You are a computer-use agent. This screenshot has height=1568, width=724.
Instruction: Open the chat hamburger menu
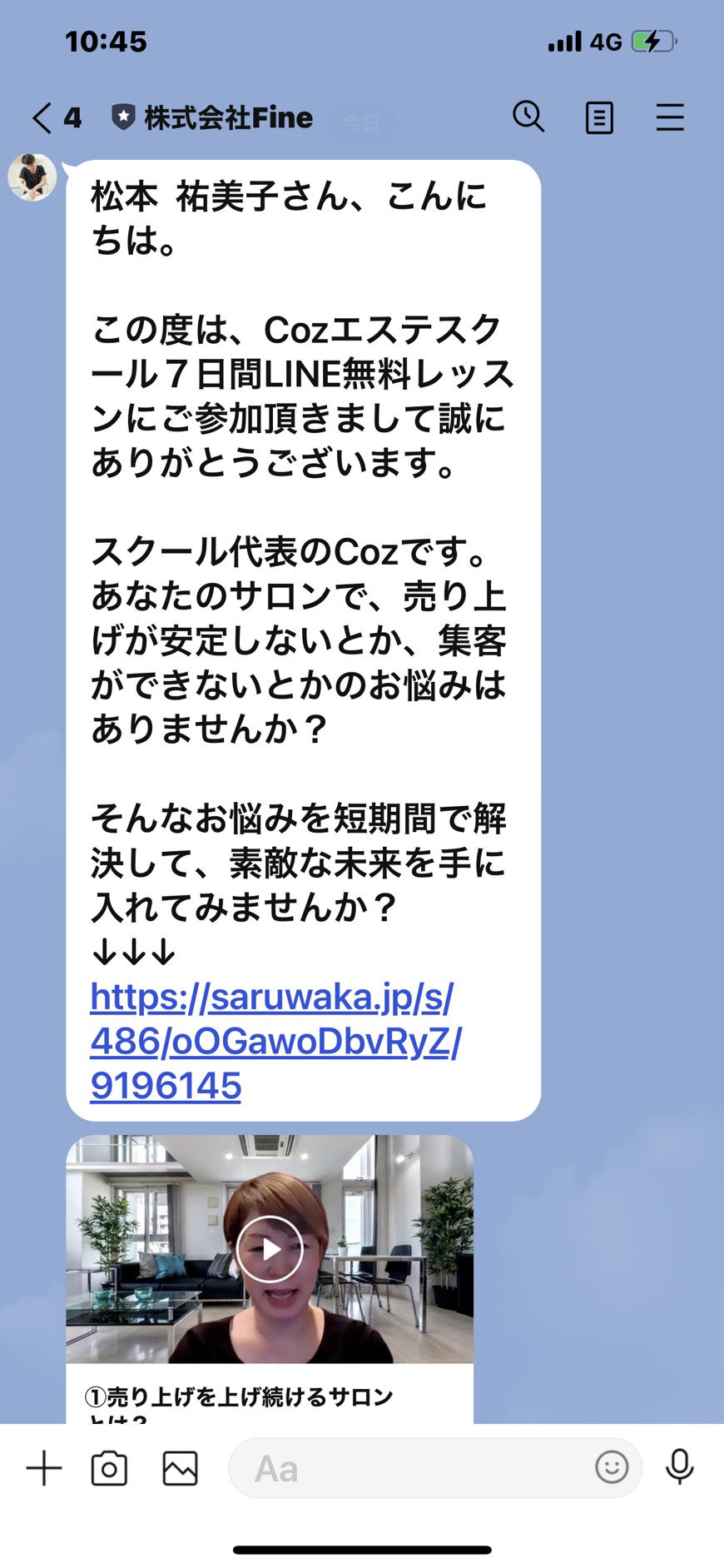pyautogui.click(x=670, y=117)
